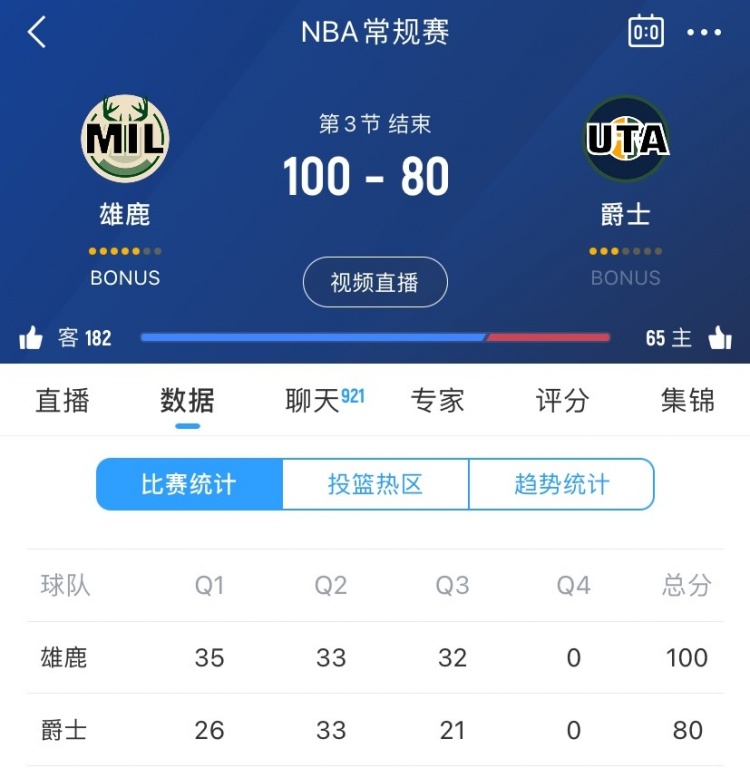Open the three-dot overflow menu
750x768 pixels.
click(x=704, y=32)
